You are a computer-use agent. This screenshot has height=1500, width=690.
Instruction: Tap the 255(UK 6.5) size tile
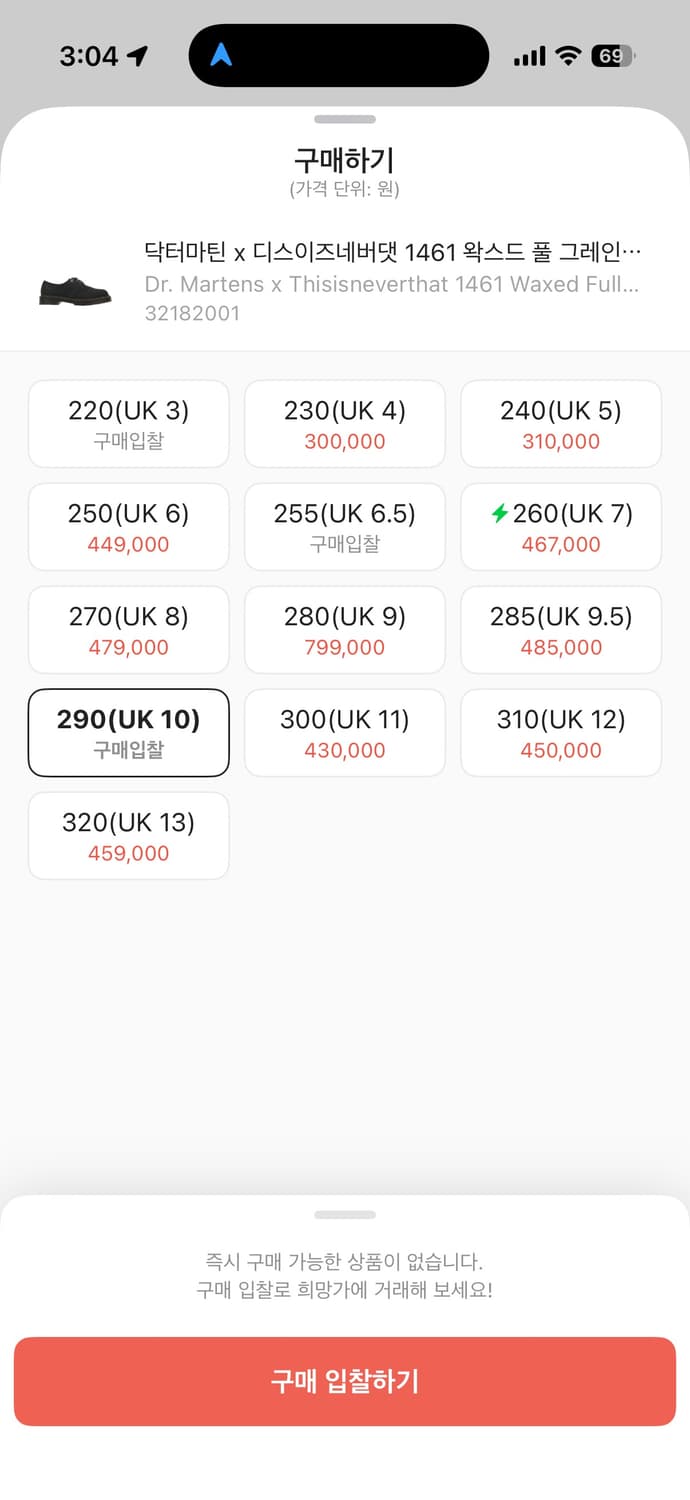[x=345, y=527]
